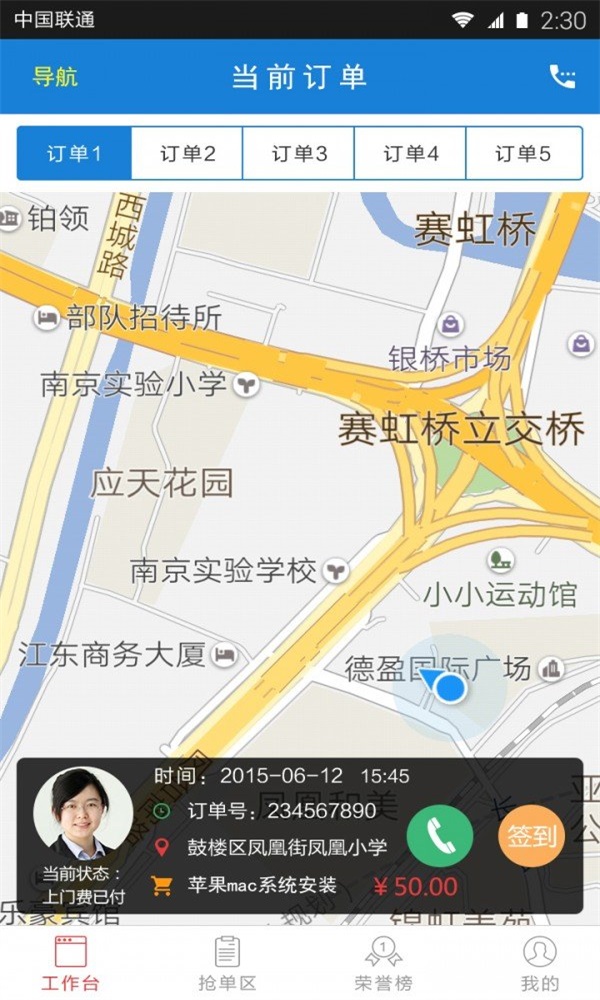Tap the phone icon in the header
Image resolution: width=600 pixels, height=1000 pixels.
[x=563, y=77]
